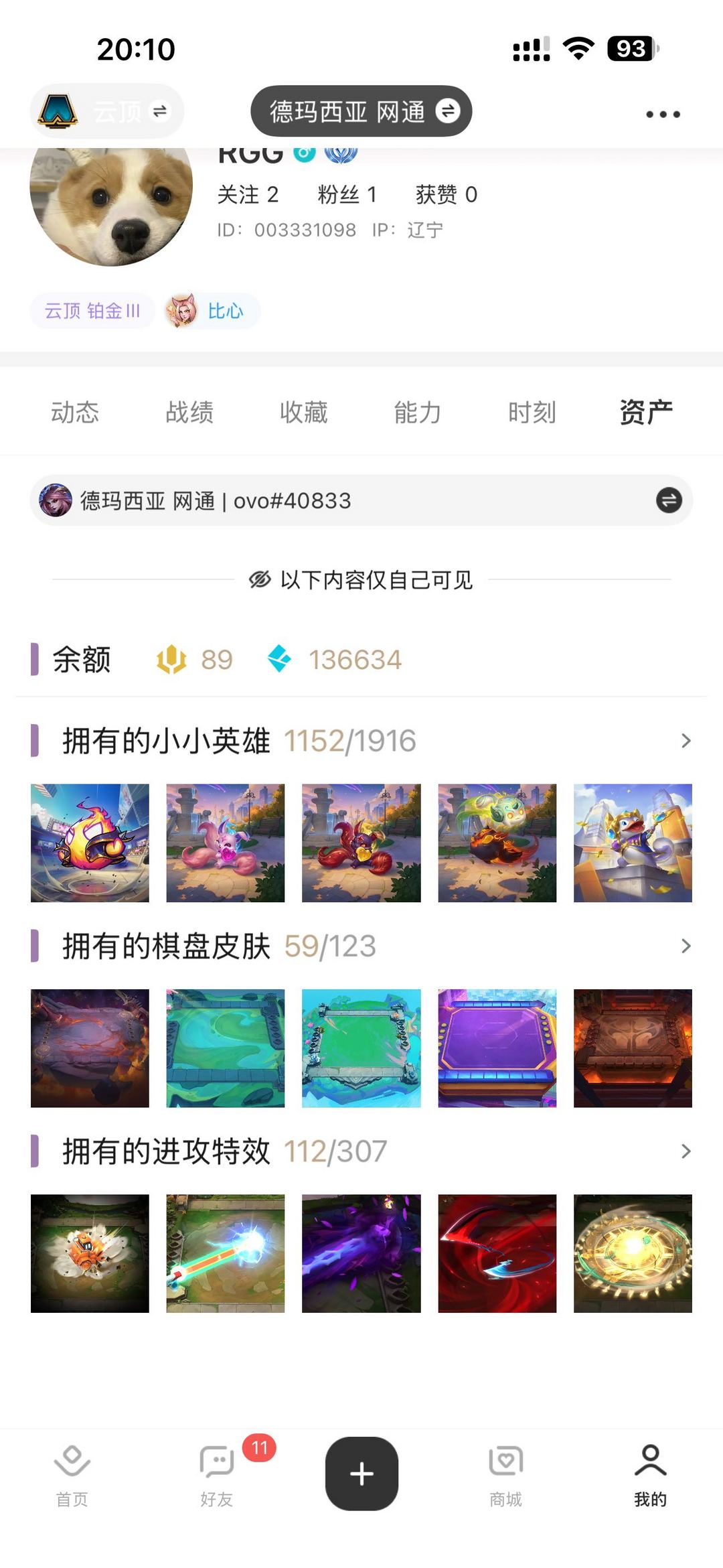Select the 收藏 tab

[304, 413]
